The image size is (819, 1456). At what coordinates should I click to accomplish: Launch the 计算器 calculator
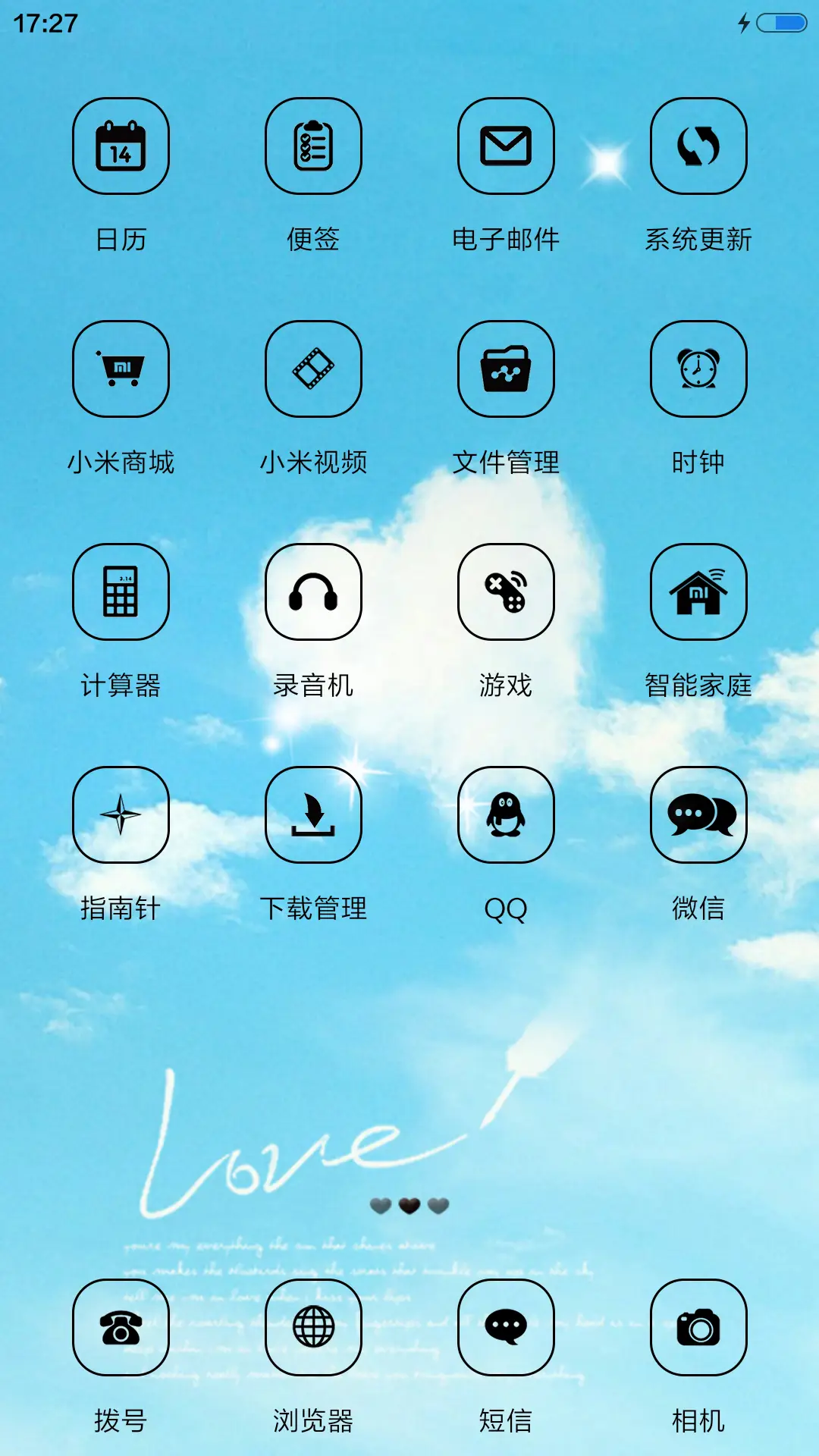121,592
